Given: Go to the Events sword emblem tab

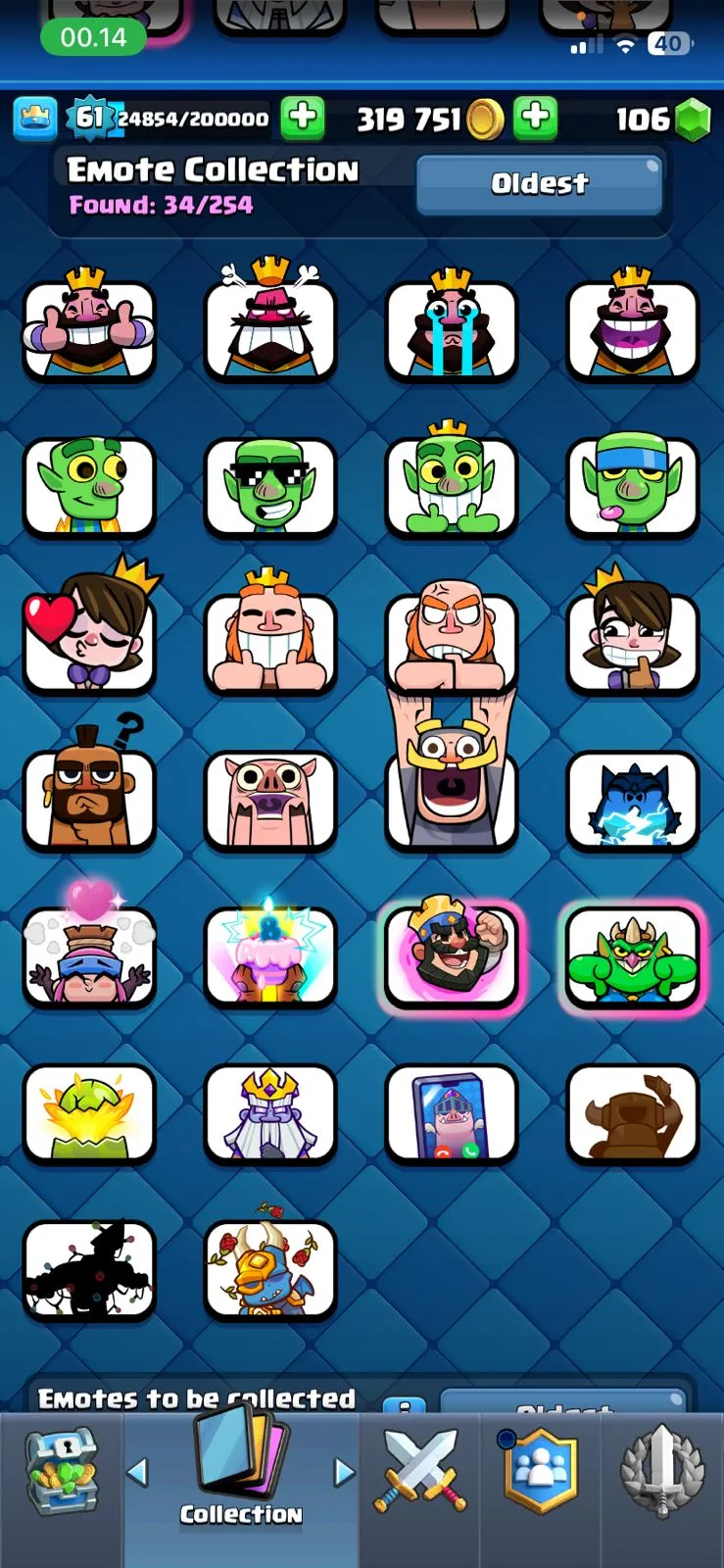Looking at the screenshot, I should tap(662, 1471).
